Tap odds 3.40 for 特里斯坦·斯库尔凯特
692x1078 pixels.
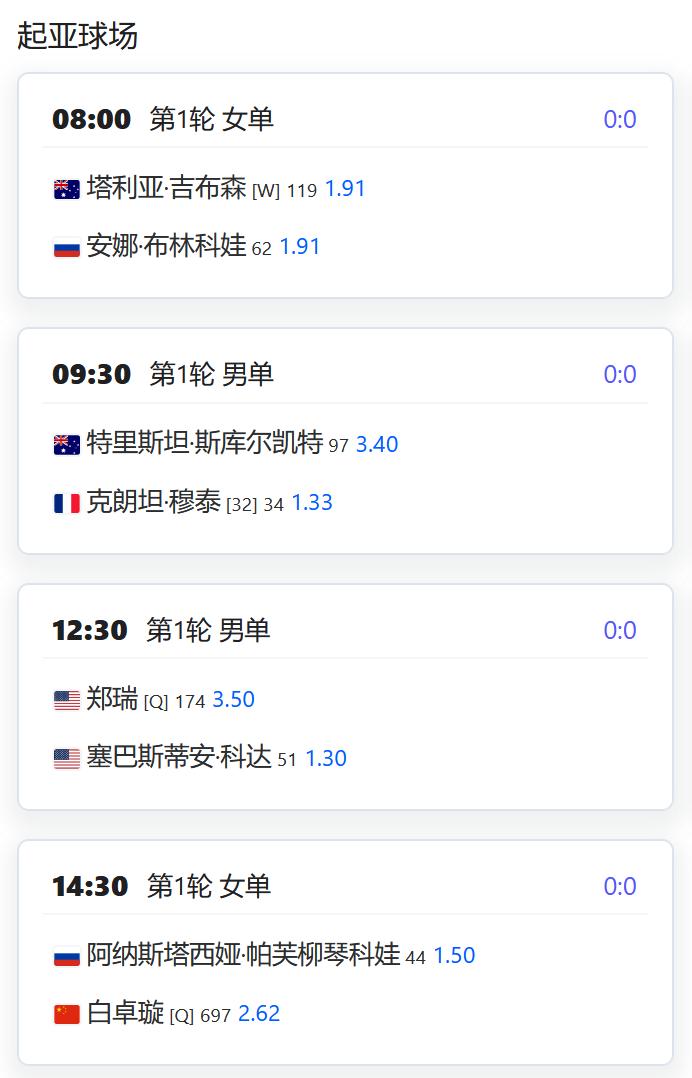pos(377,444)
